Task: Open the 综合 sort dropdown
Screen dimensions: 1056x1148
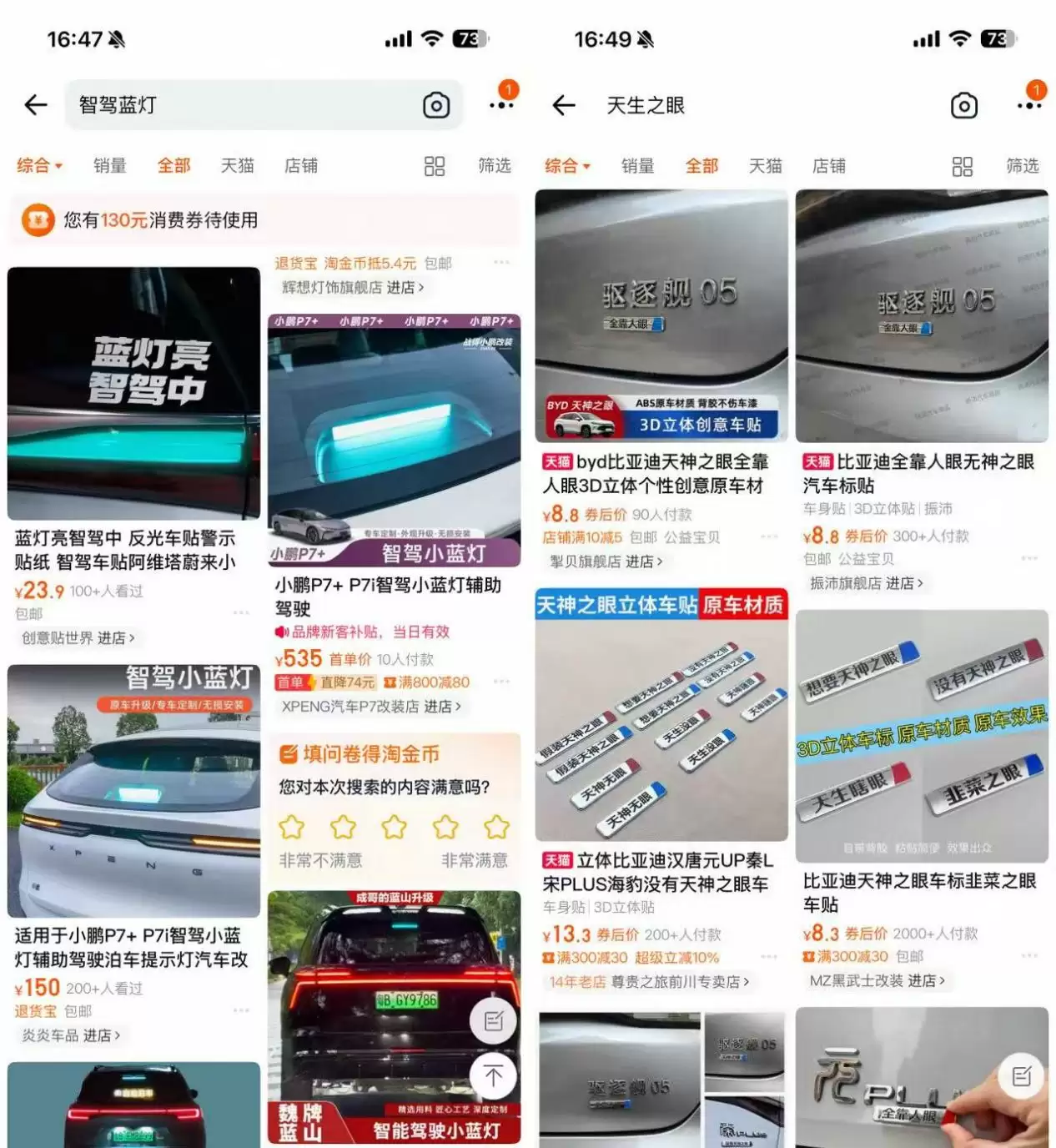Action: coord(39,165)
